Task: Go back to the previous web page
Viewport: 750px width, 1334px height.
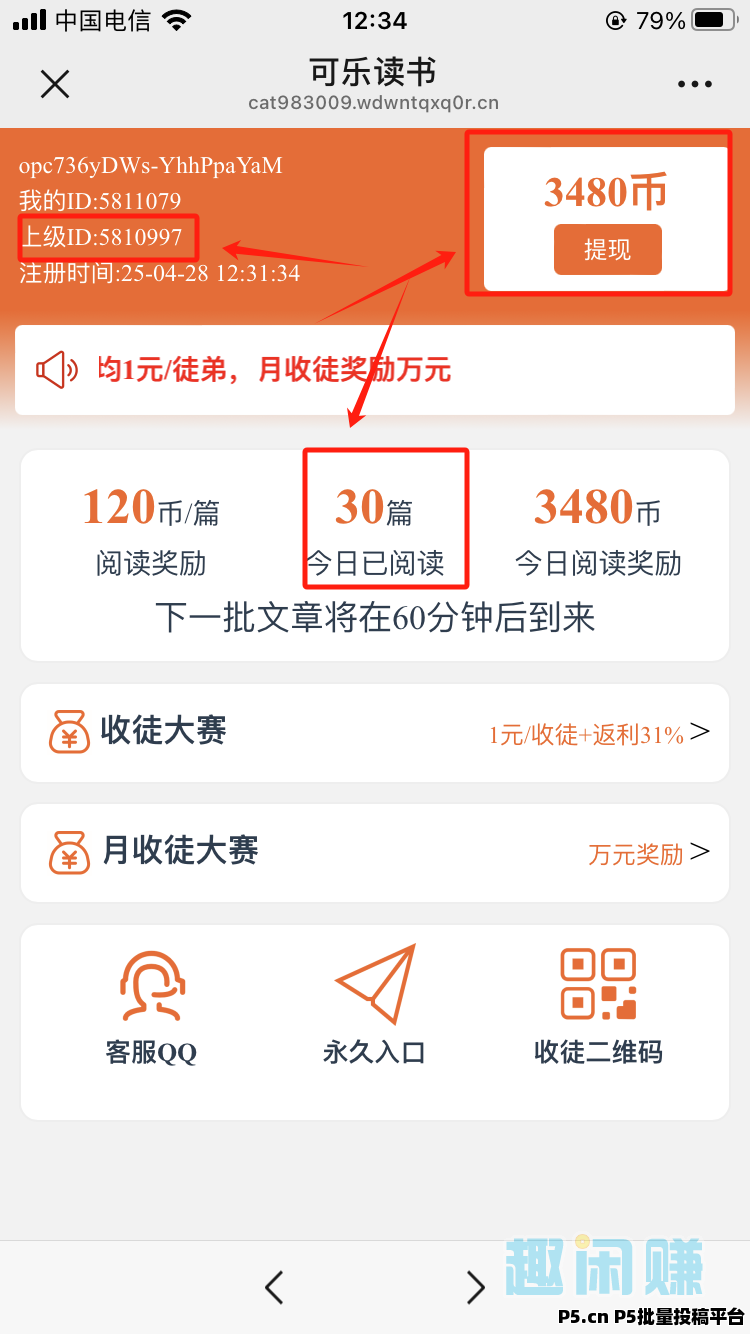Action: [274, 1287]
